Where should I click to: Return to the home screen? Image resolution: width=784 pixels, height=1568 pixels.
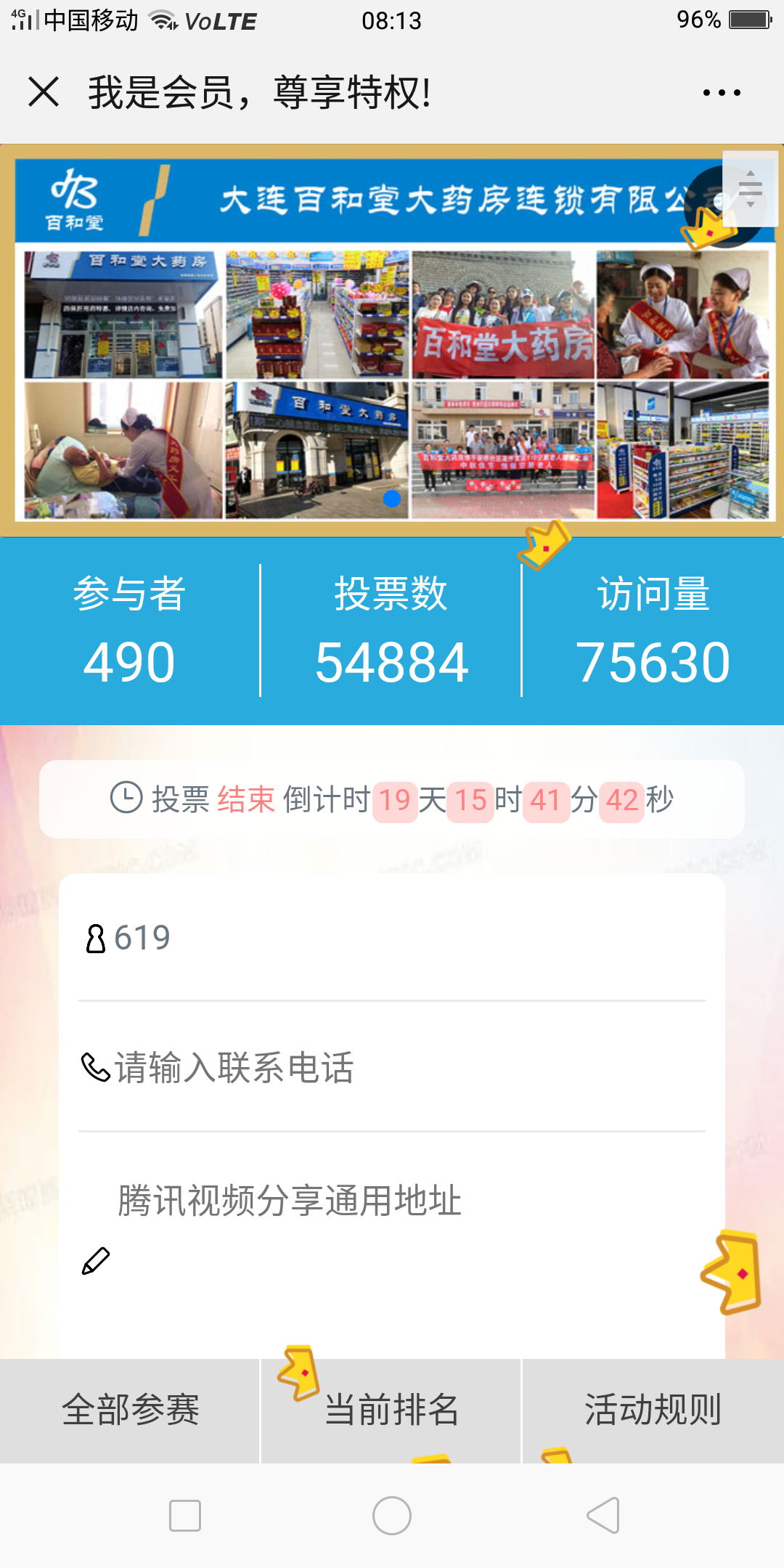coord(392,1516)
